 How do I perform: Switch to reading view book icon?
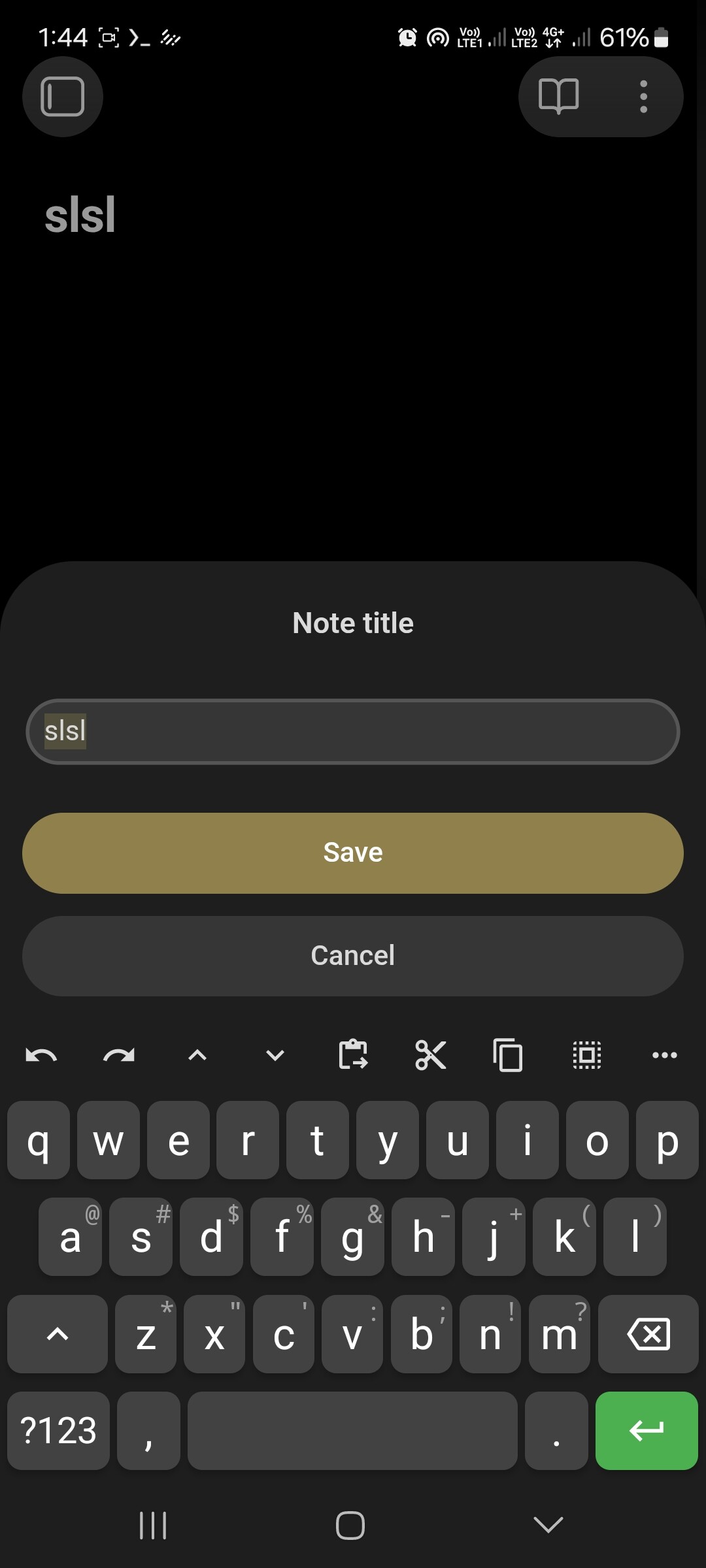coord(558,97)
